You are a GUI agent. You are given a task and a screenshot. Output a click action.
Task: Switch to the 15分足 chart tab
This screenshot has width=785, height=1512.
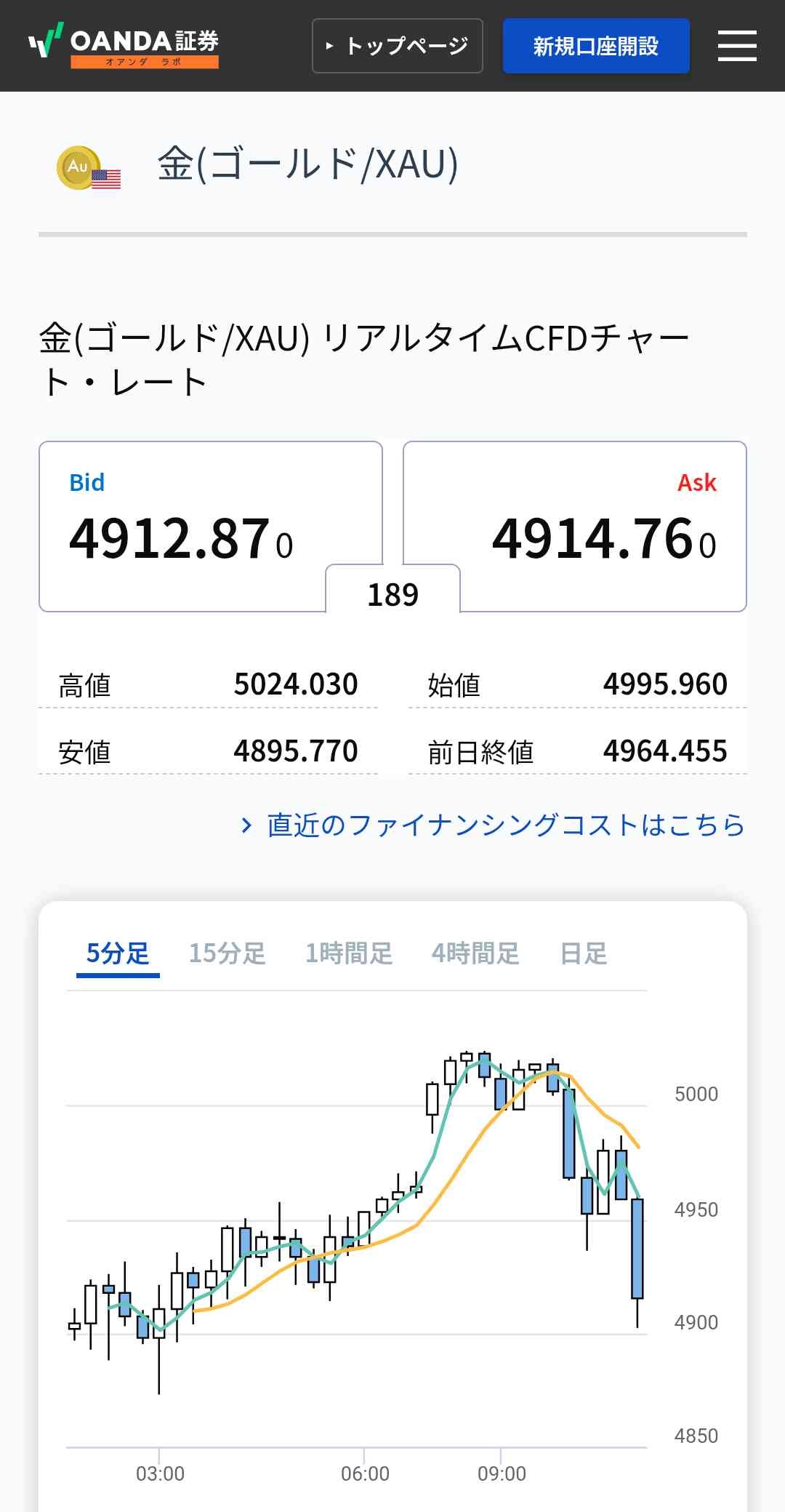pyautogui.click(x=228, y=953)
